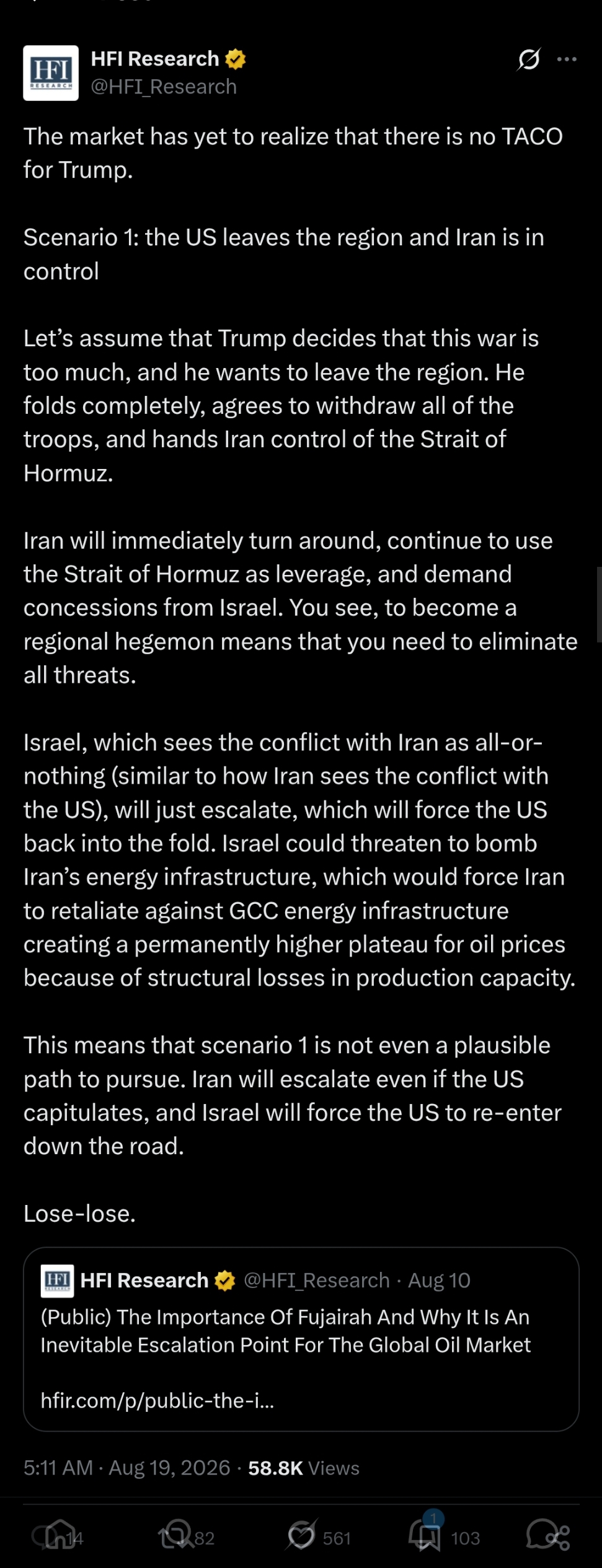Image resolution: width=602 pixels, height=1568 pixels.
Task: Open the post overflow menu
Action: click(567, 59)
